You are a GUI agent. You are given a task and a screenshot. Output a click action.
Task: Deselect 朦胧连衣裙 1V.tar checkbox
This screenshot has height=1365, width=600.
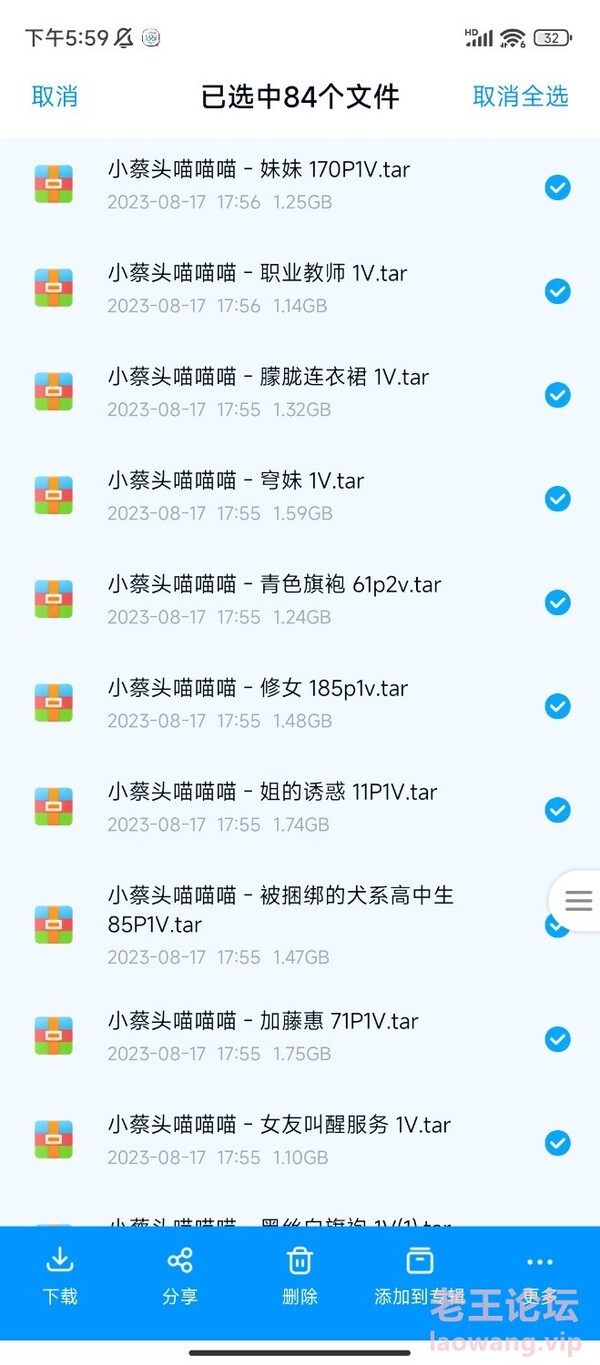click(x=557, y=395)
